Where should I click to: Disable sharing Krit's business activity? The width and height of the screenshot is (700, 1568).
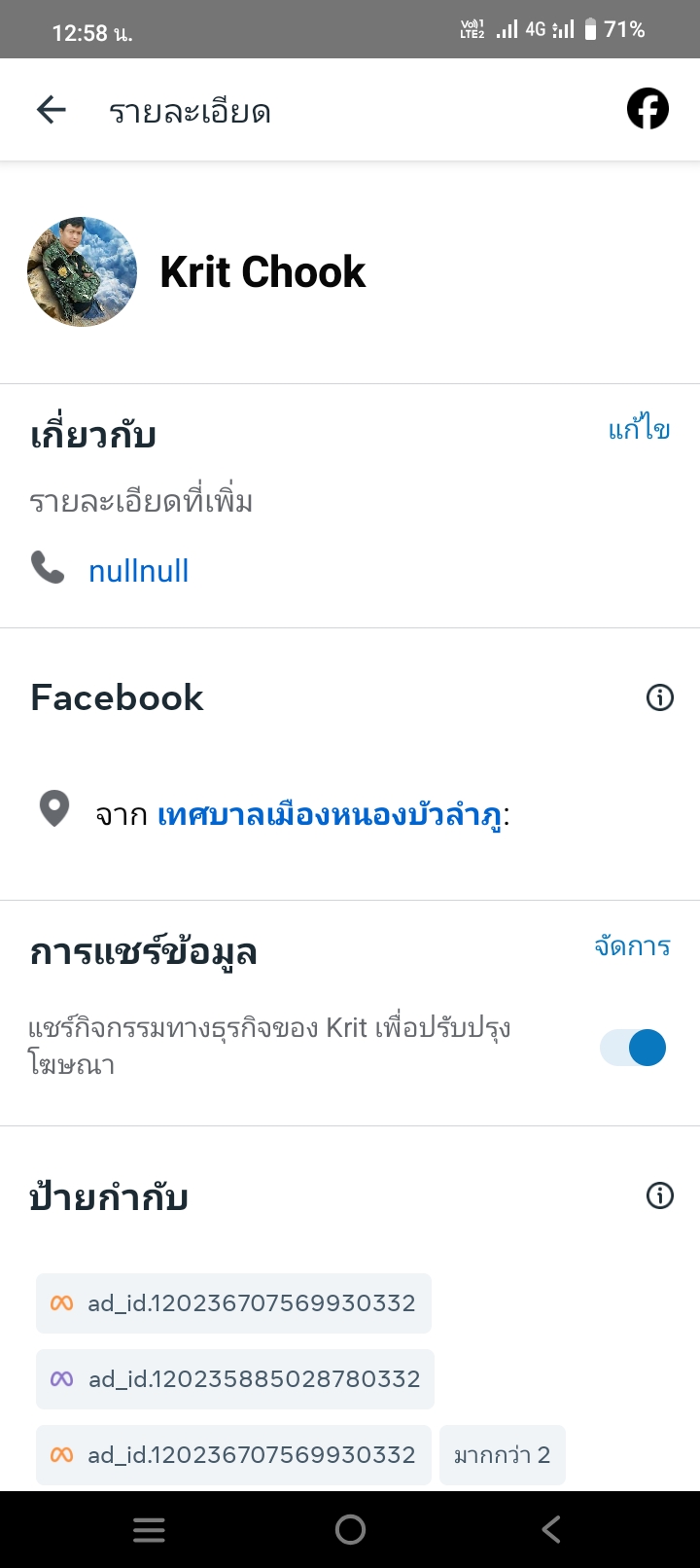633,1048
